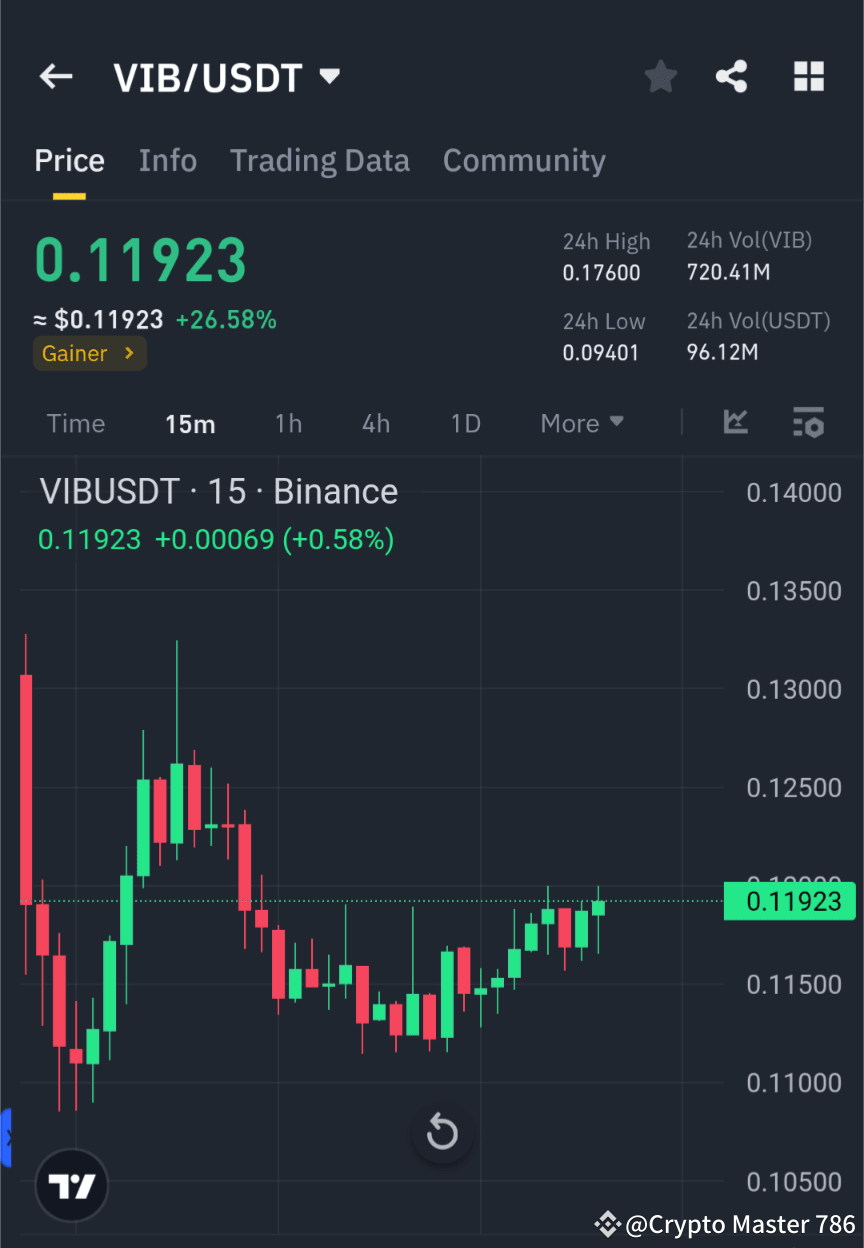Select the line chart style icon
864x1248 pixels.
736,423
